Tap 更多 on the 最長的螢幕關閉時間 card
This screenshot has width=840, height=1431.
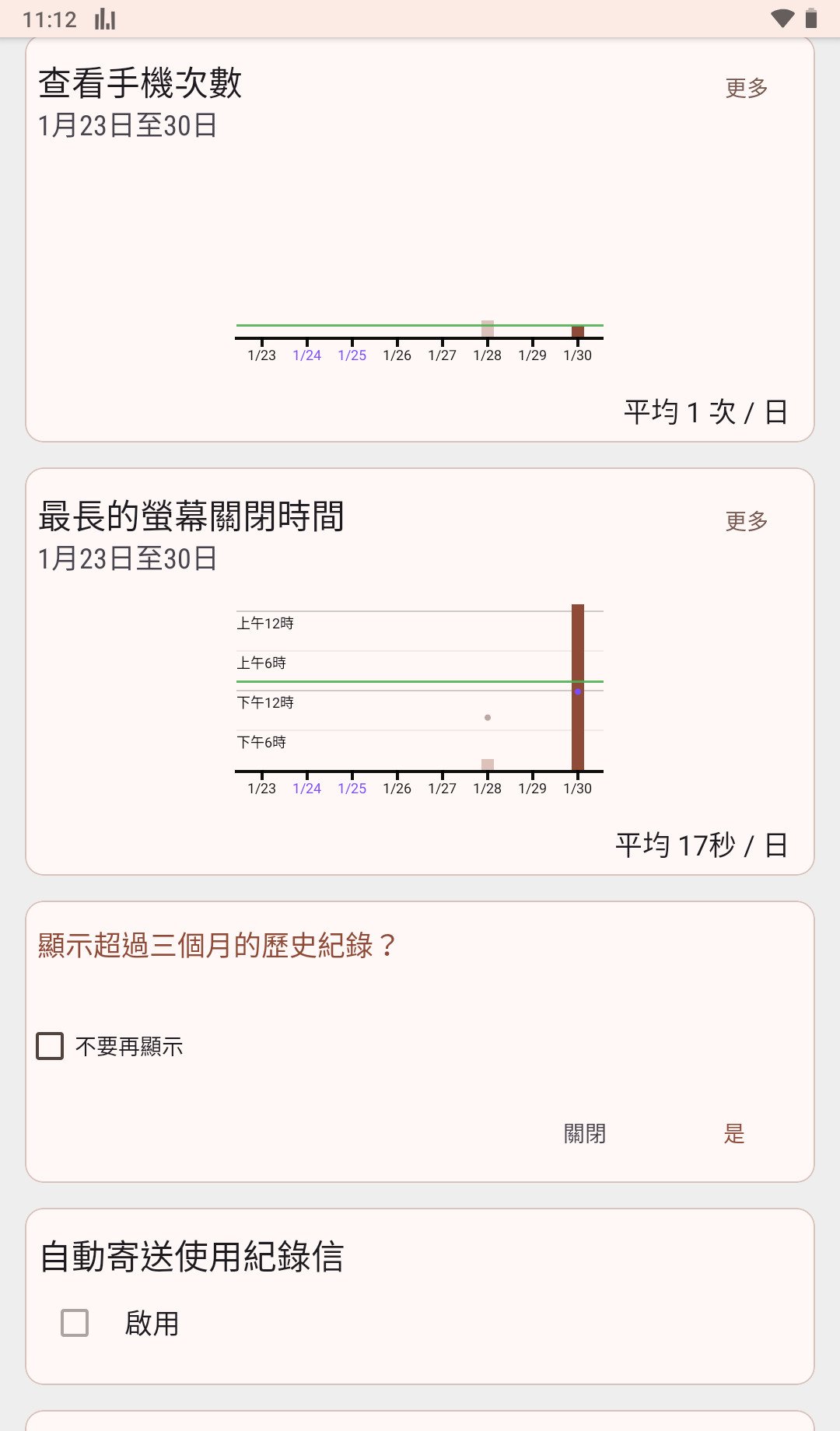(x=746, y=521)
